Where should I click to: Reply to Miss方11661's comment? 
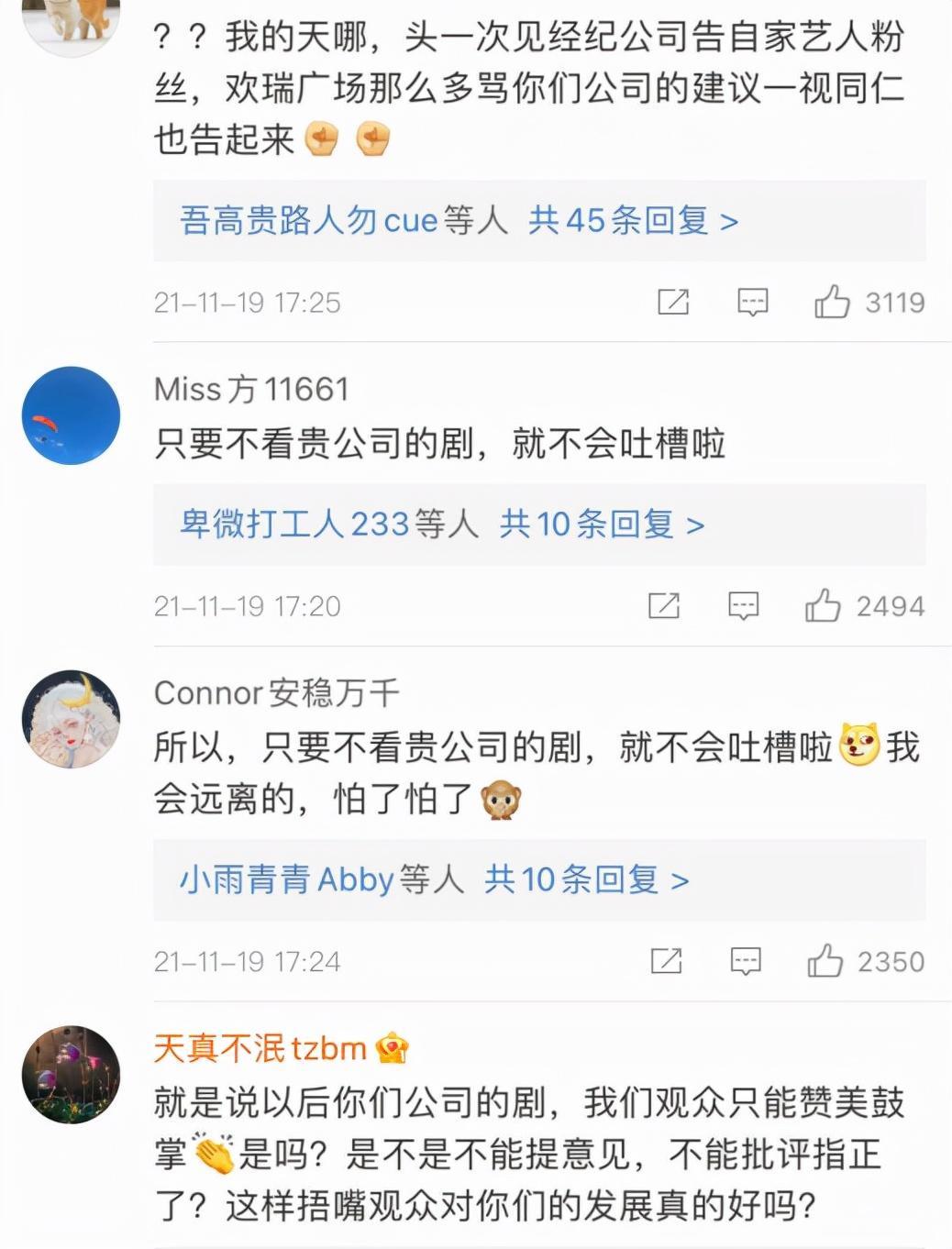[744, 605]
